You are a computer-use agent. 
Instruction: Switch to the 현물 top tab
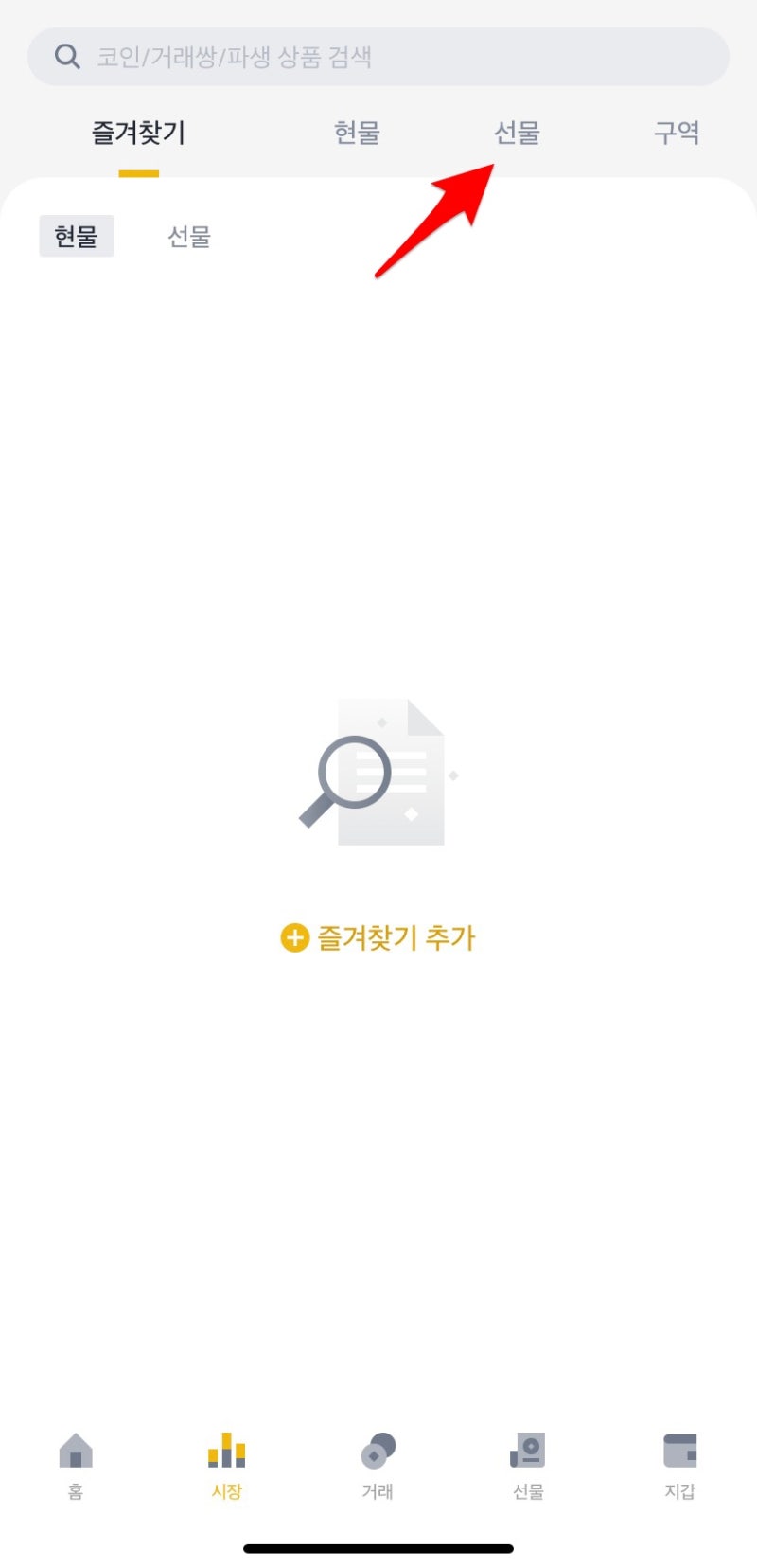[x=357, y=133]
